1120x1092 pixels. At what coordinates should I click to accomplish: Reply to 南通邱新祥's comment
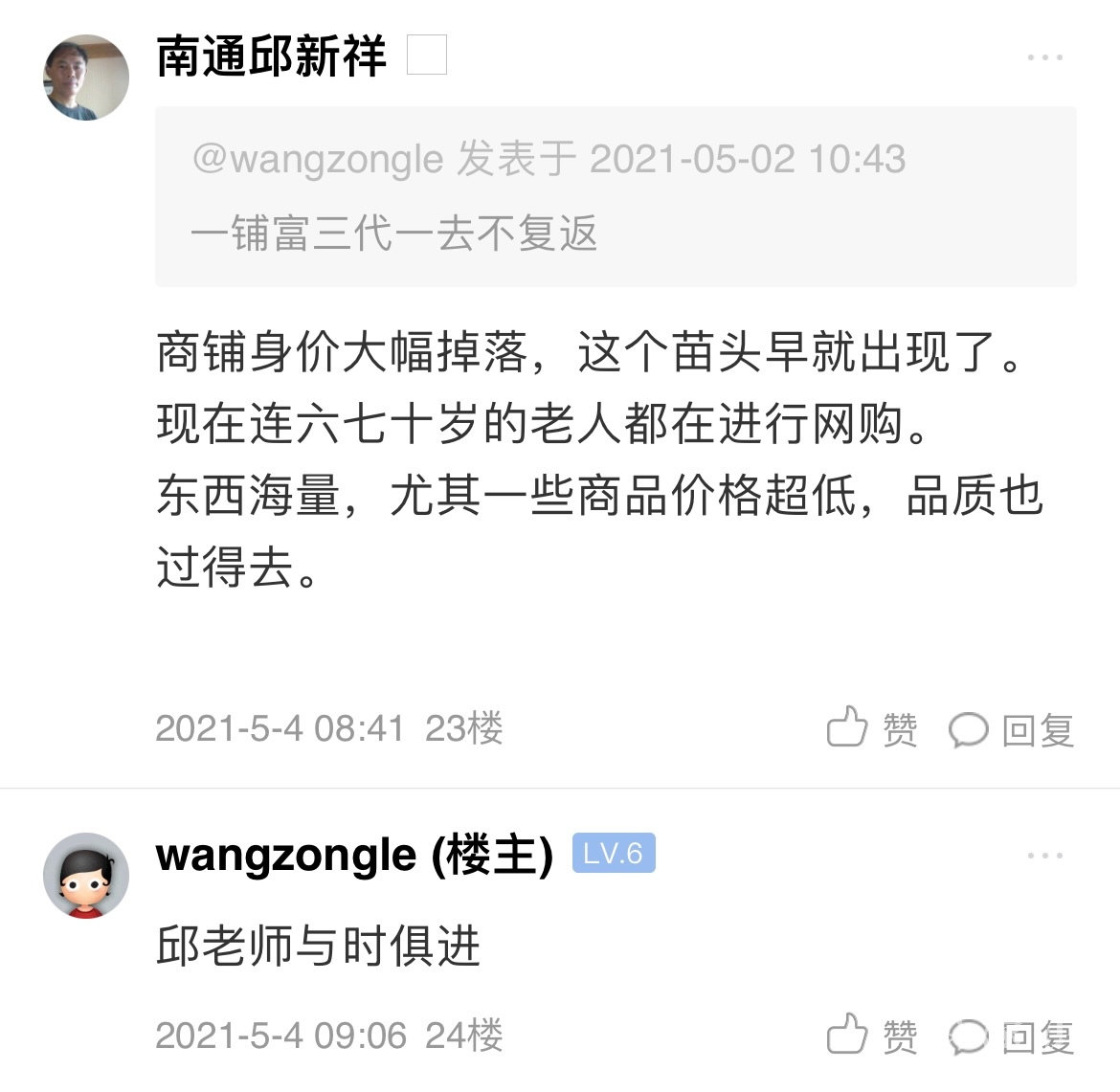point(1012,730)
